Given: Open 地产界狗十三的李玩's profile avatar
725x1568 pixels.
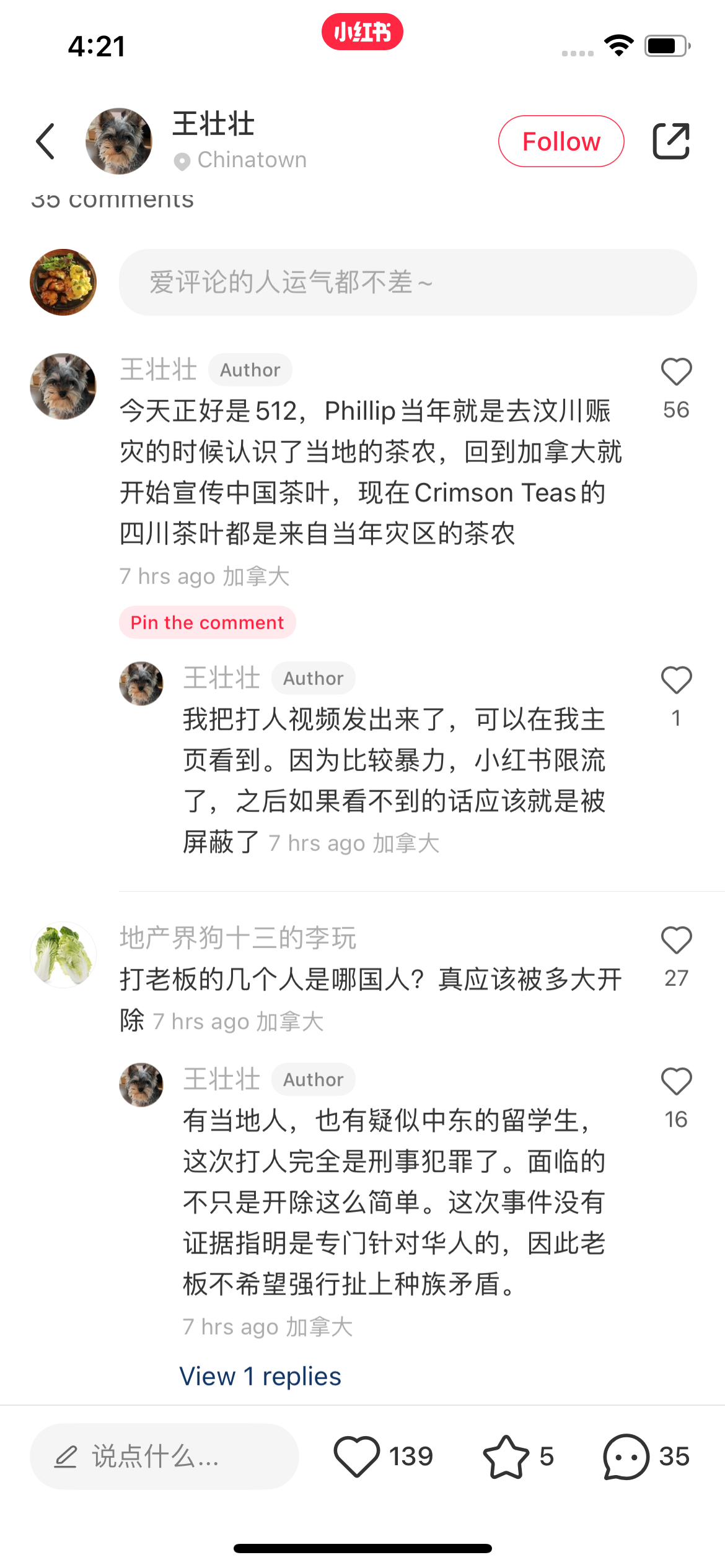Looking at the screenshot, I should (63, 954).
